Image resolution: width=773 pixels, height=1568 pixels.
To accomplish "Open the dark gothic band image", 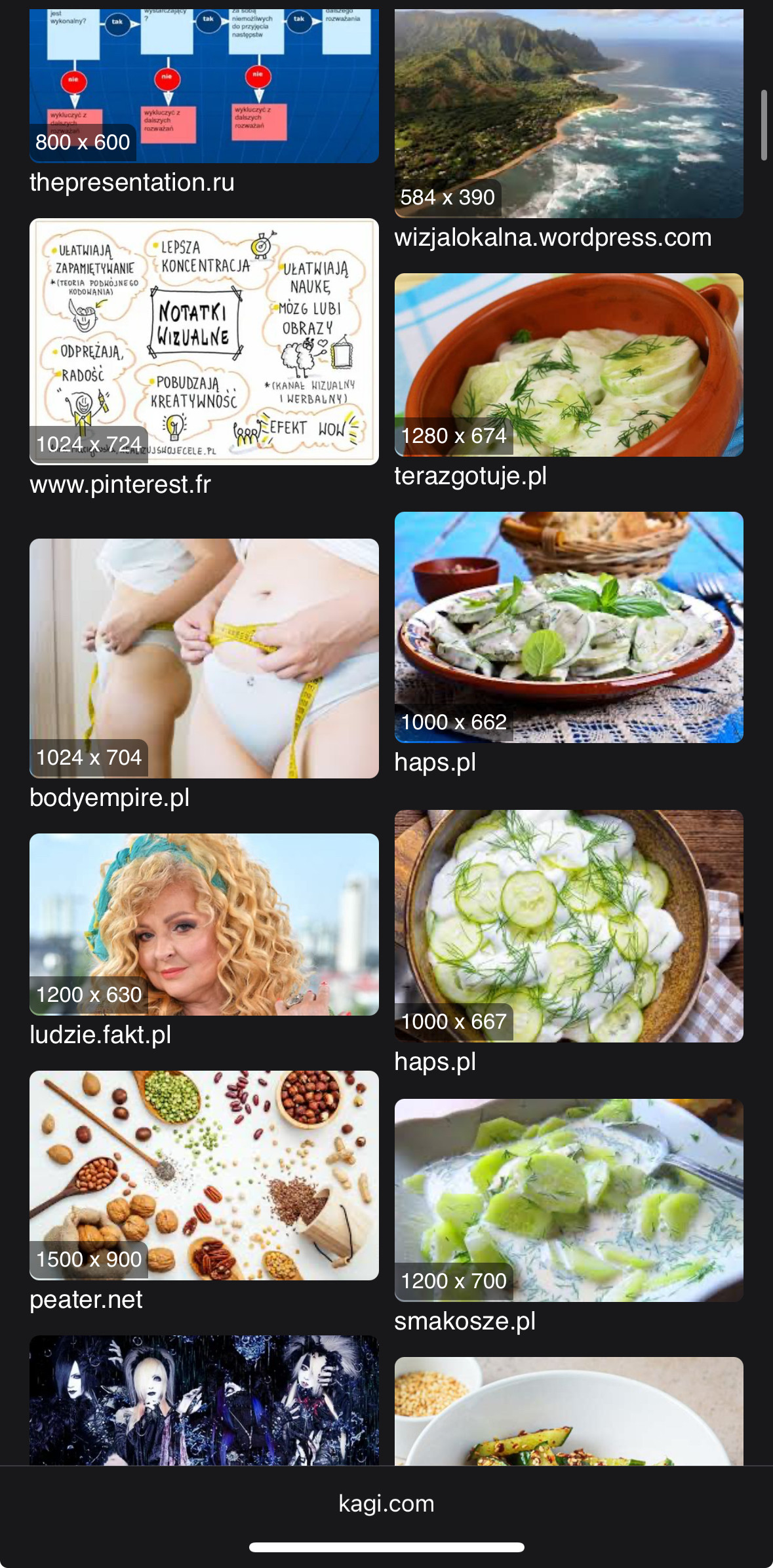I will (204, 1399).
